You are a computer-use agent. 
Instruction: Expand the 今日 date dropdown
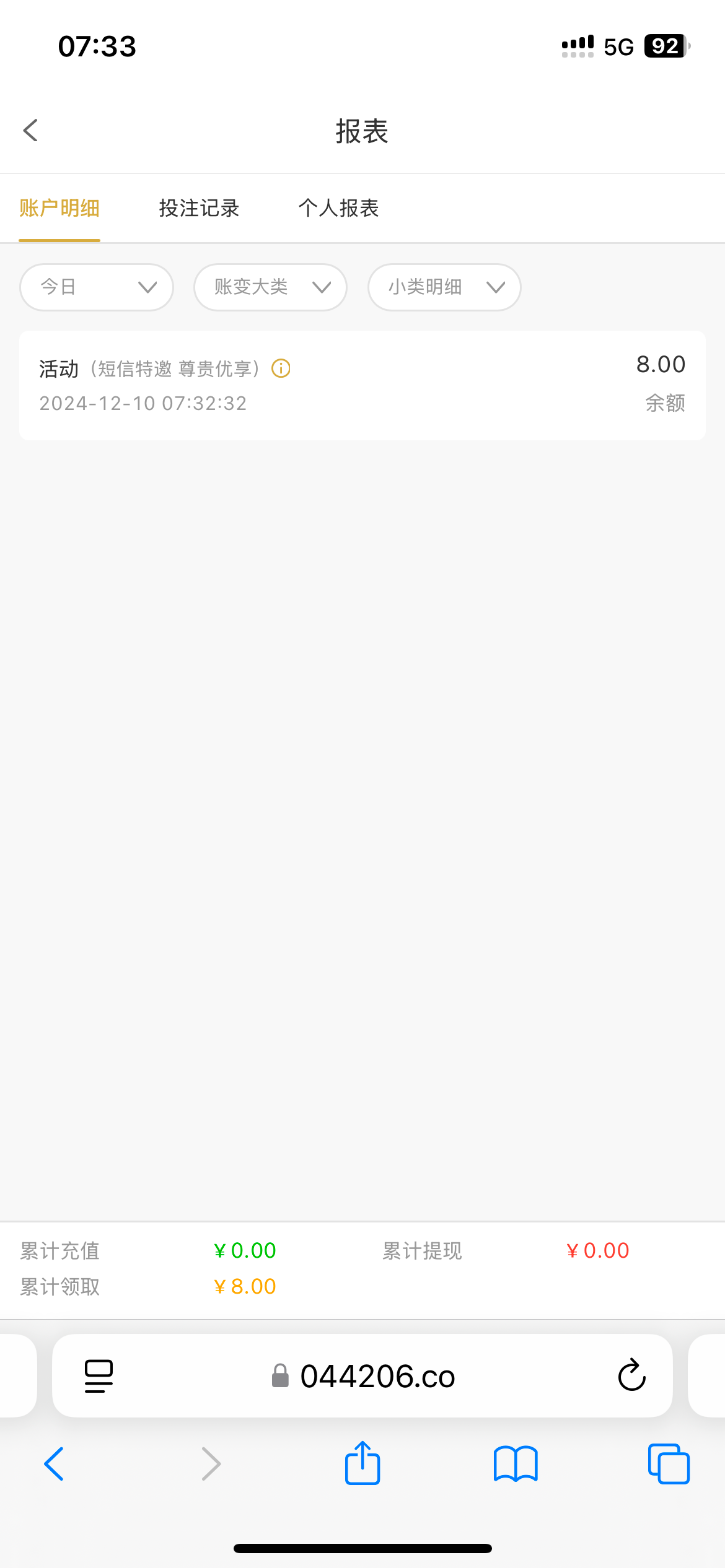pyautogui.click(x=97, y=287)
